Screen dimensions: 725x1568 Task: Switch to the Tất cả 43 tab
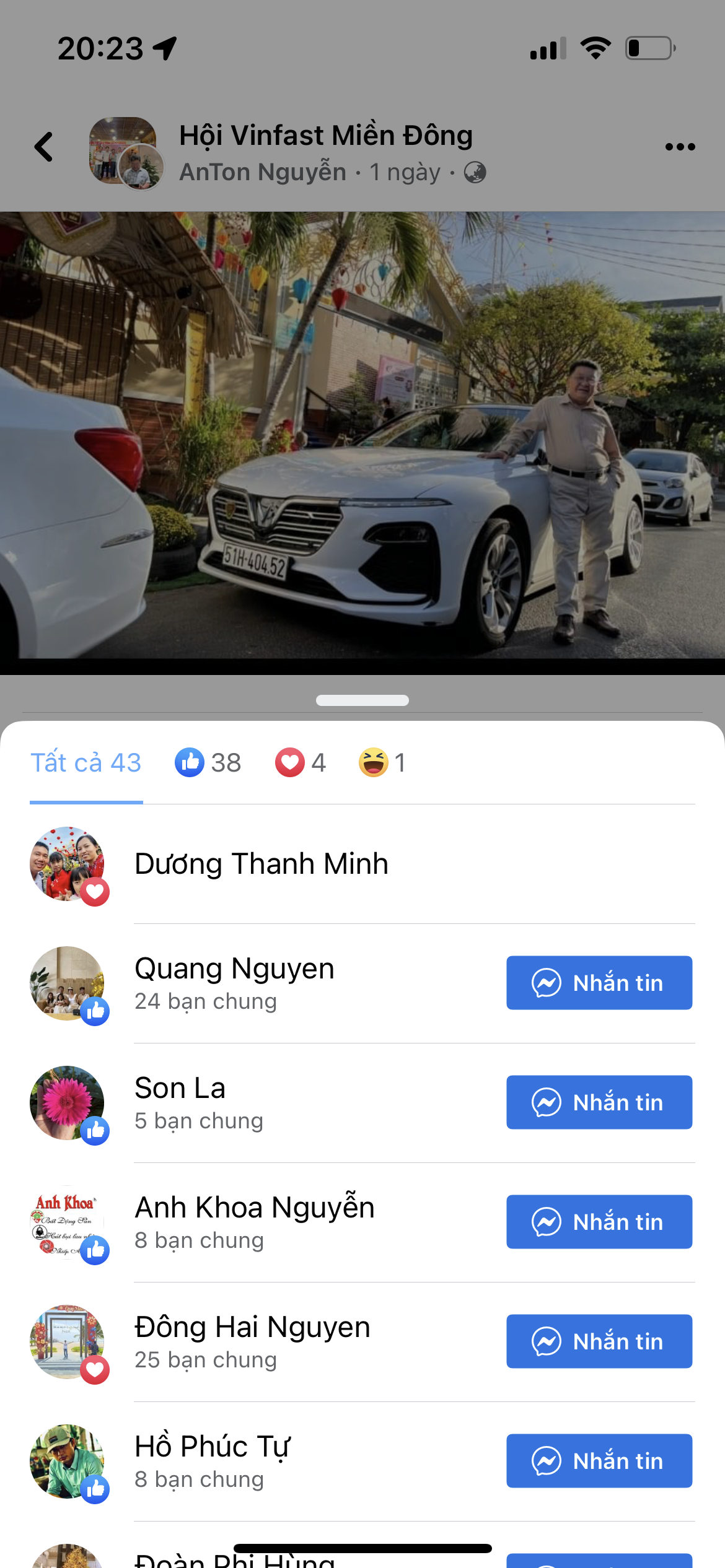coord(86,763)
